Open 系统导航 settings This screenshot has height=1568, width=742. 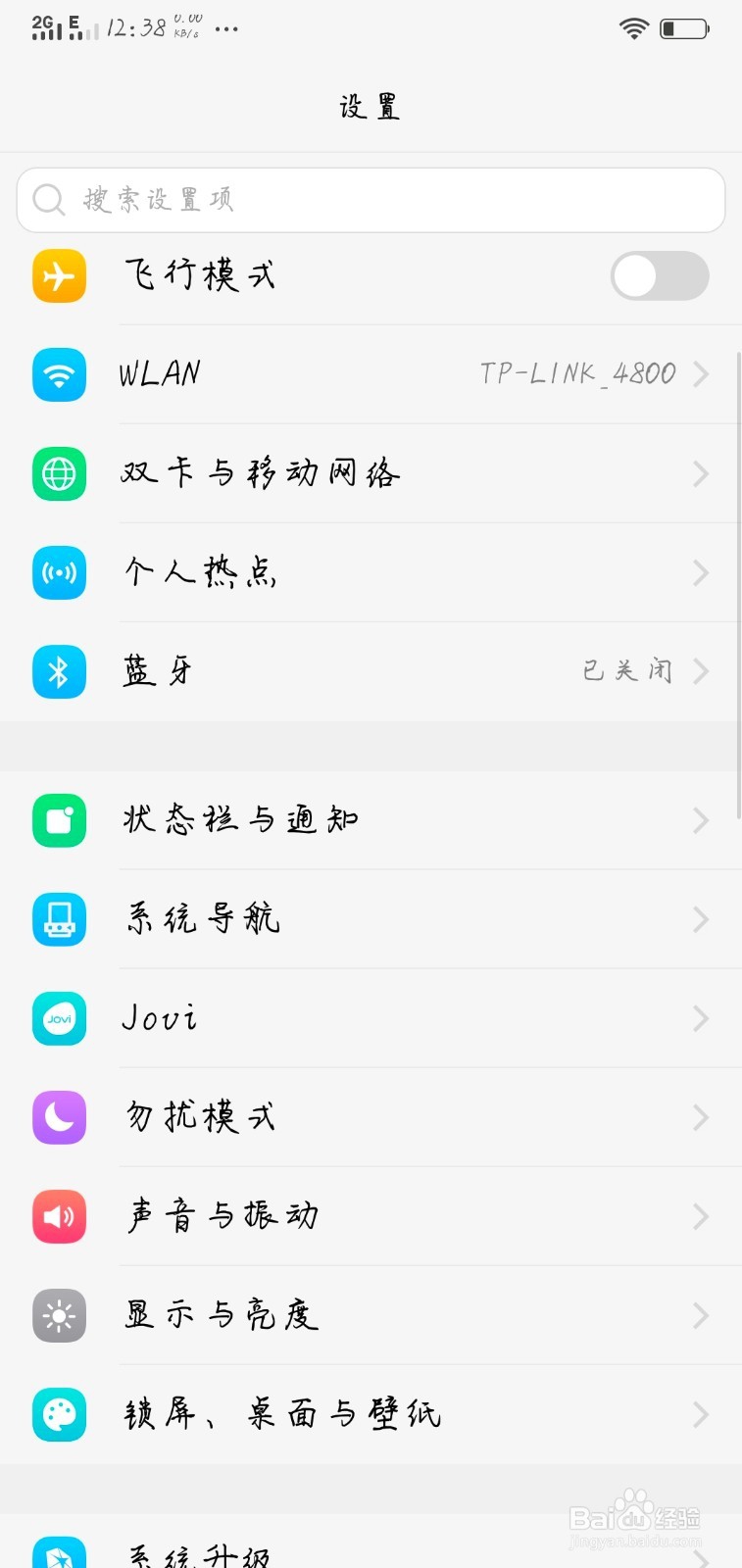pos(371,919)
